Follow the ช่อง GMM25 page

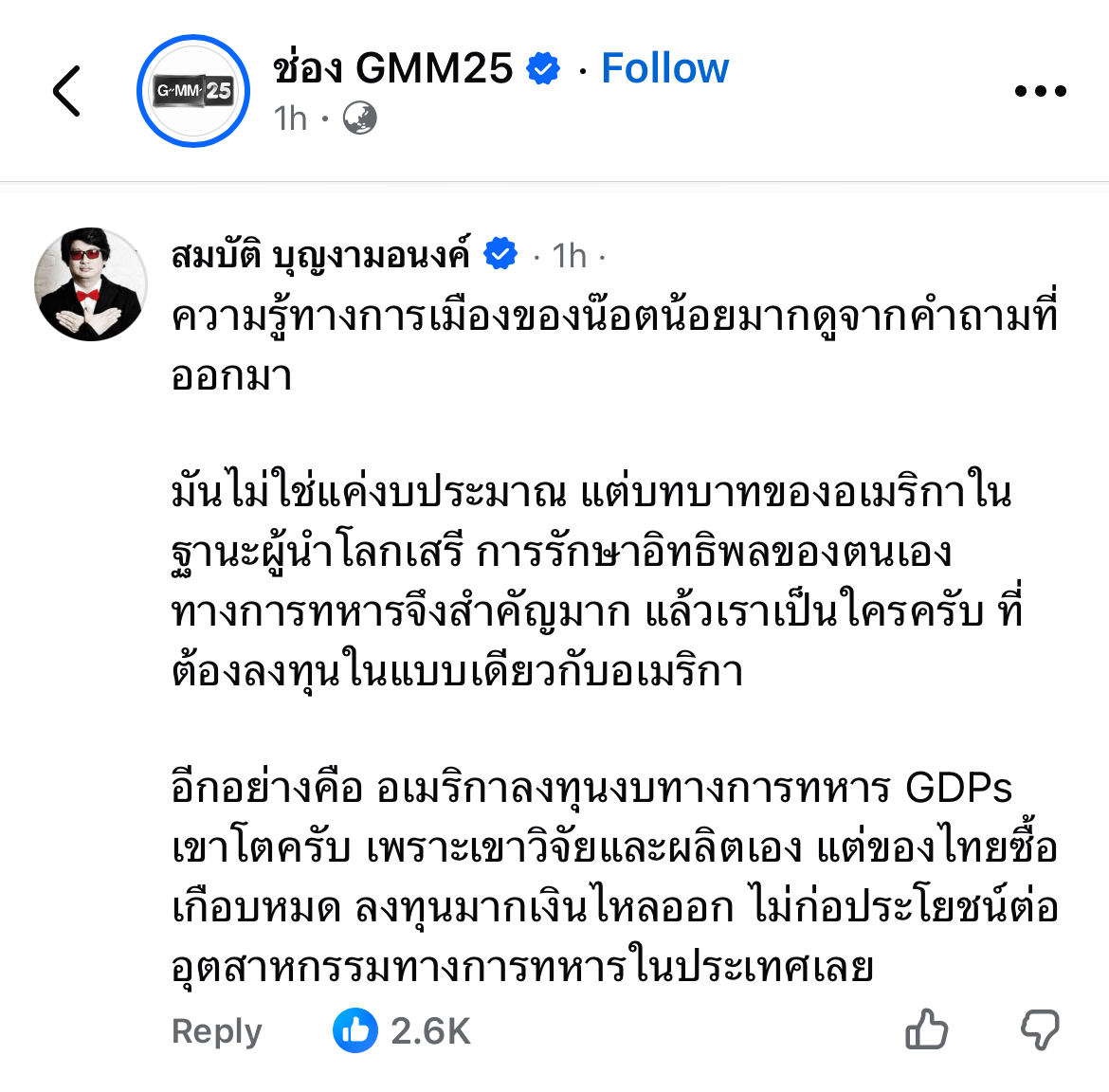664,68
